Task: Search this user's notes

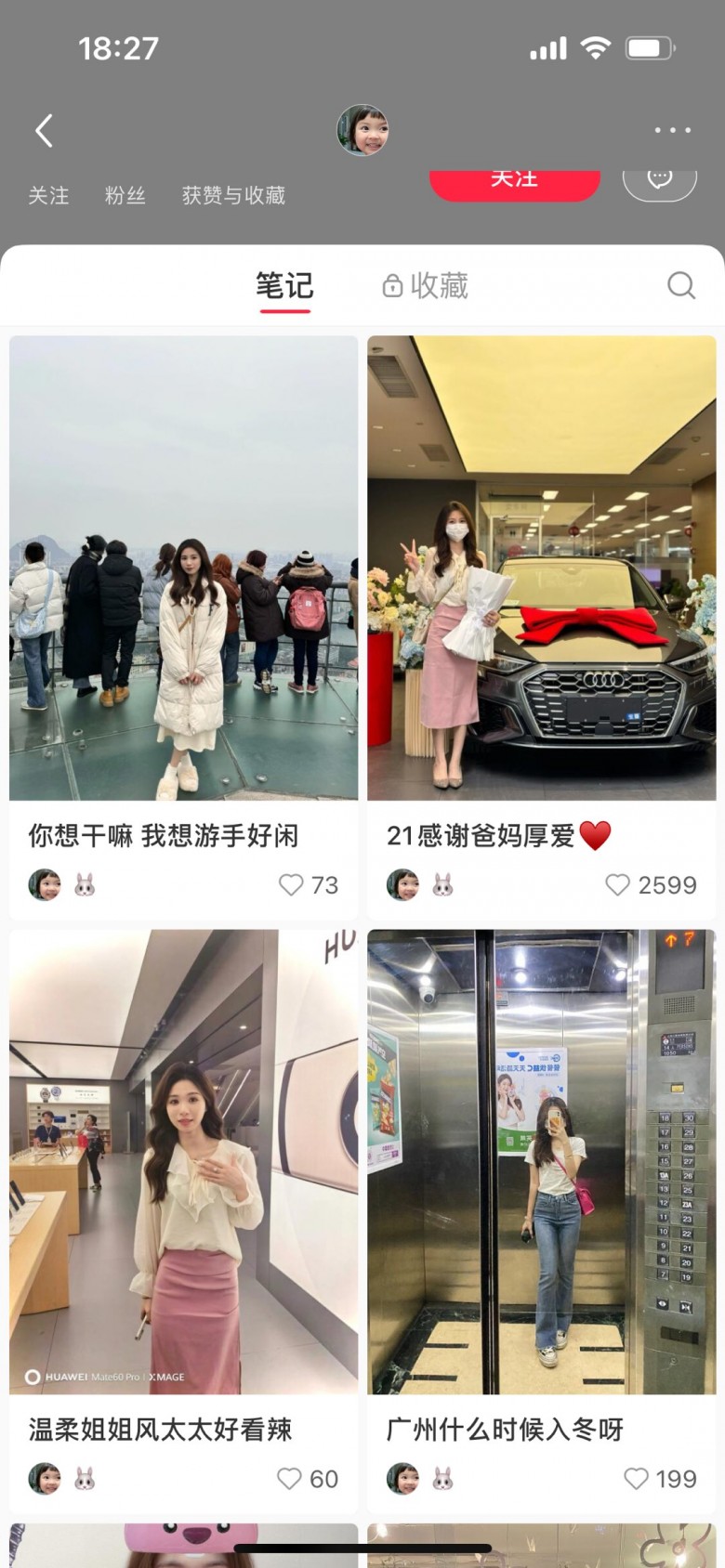Action: tap(681, 285)
